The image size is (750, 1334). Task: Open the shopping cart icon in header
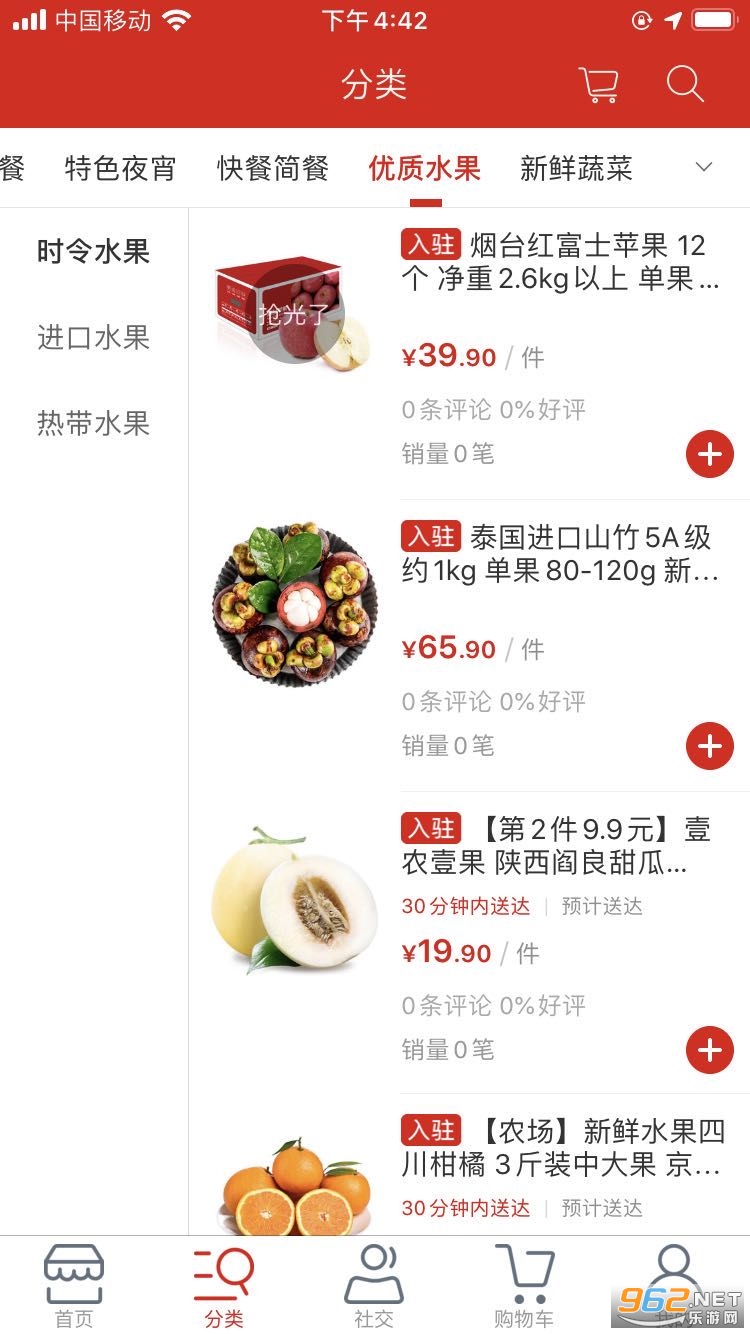click(x=598, y=85)
